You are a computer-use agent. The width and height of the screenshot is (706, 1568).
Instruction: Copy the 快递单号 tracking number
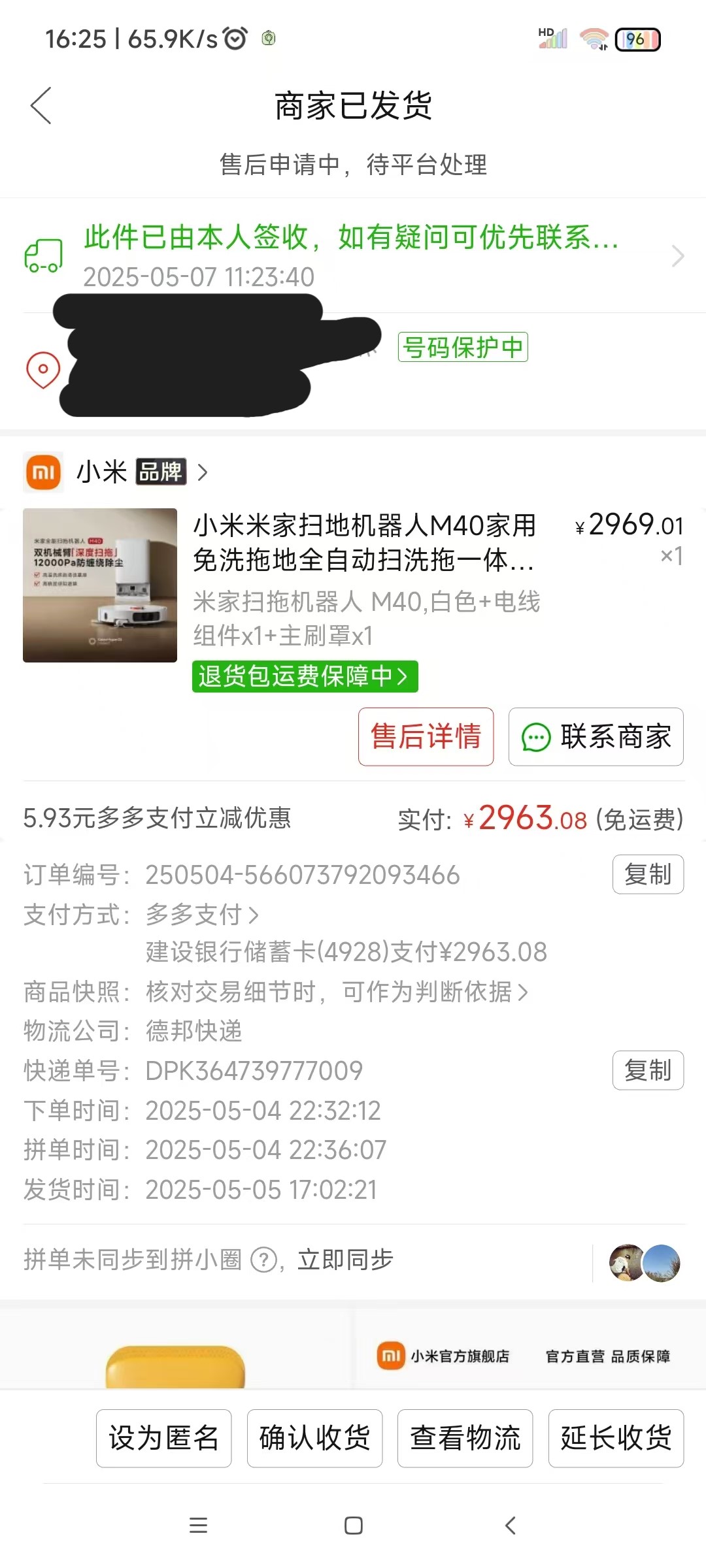[647, 1070]
